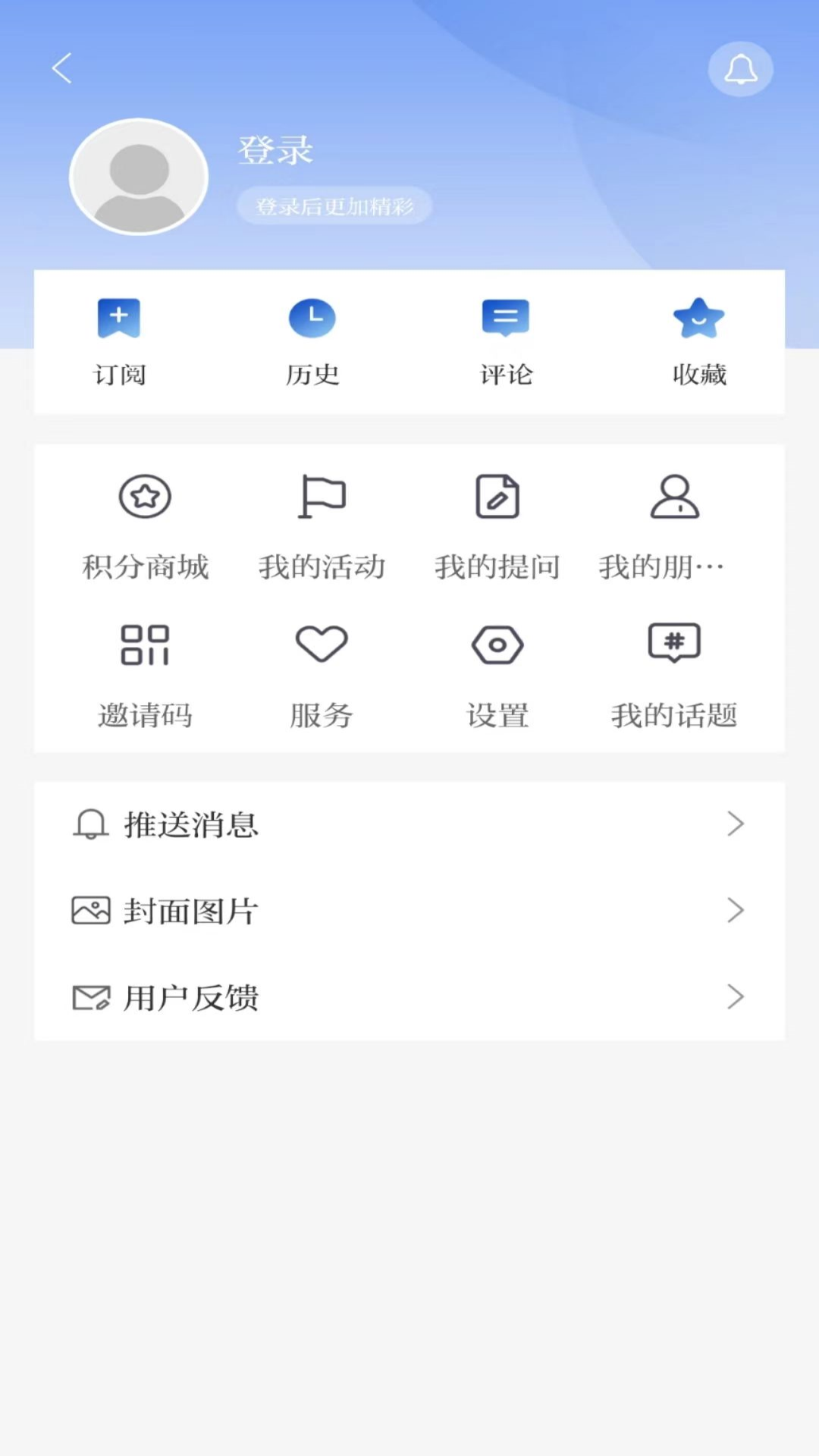Open the 推送消息 row
The height and width of the screenshot is (1456, 819).
(409, 824)
